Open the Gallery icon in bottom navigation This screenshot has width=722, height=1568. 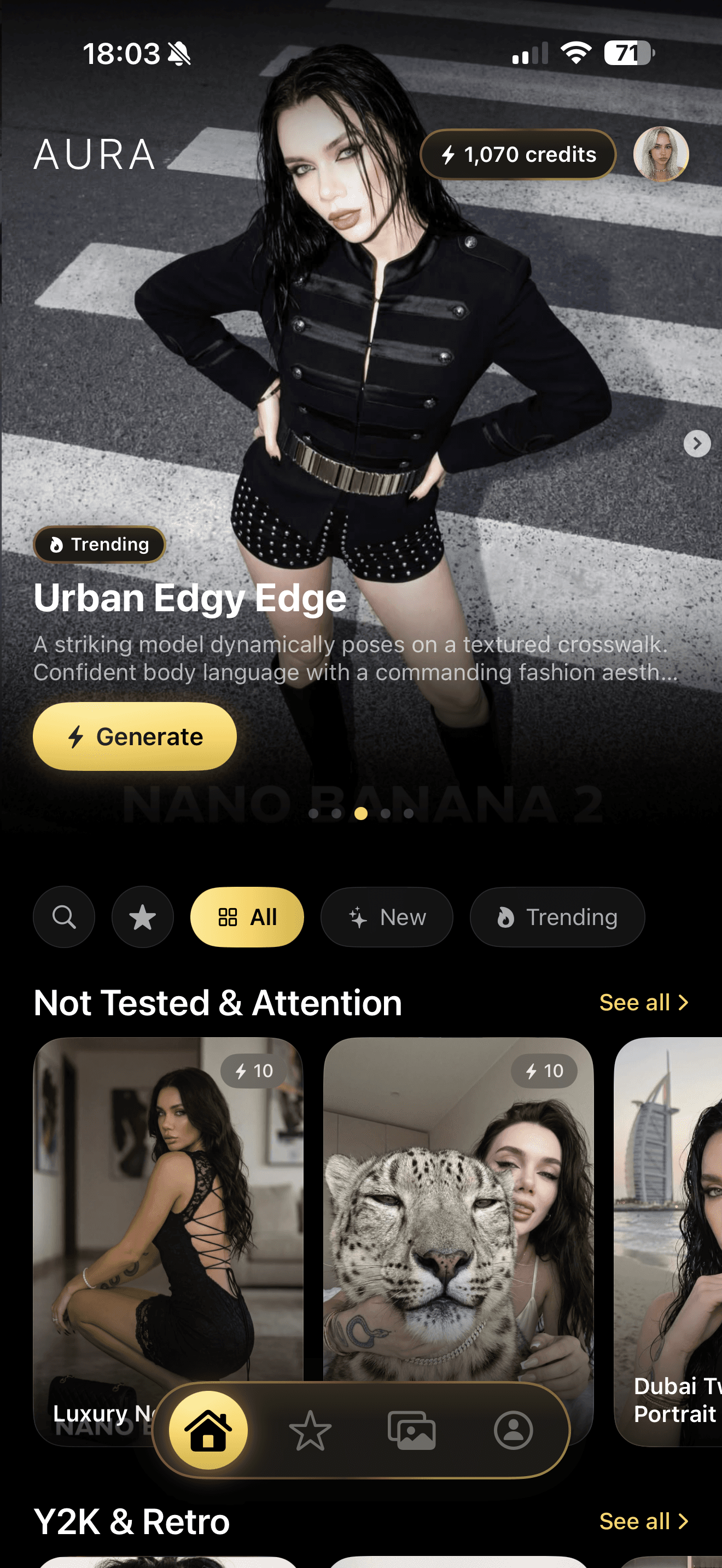click(x=411, y=1430)
